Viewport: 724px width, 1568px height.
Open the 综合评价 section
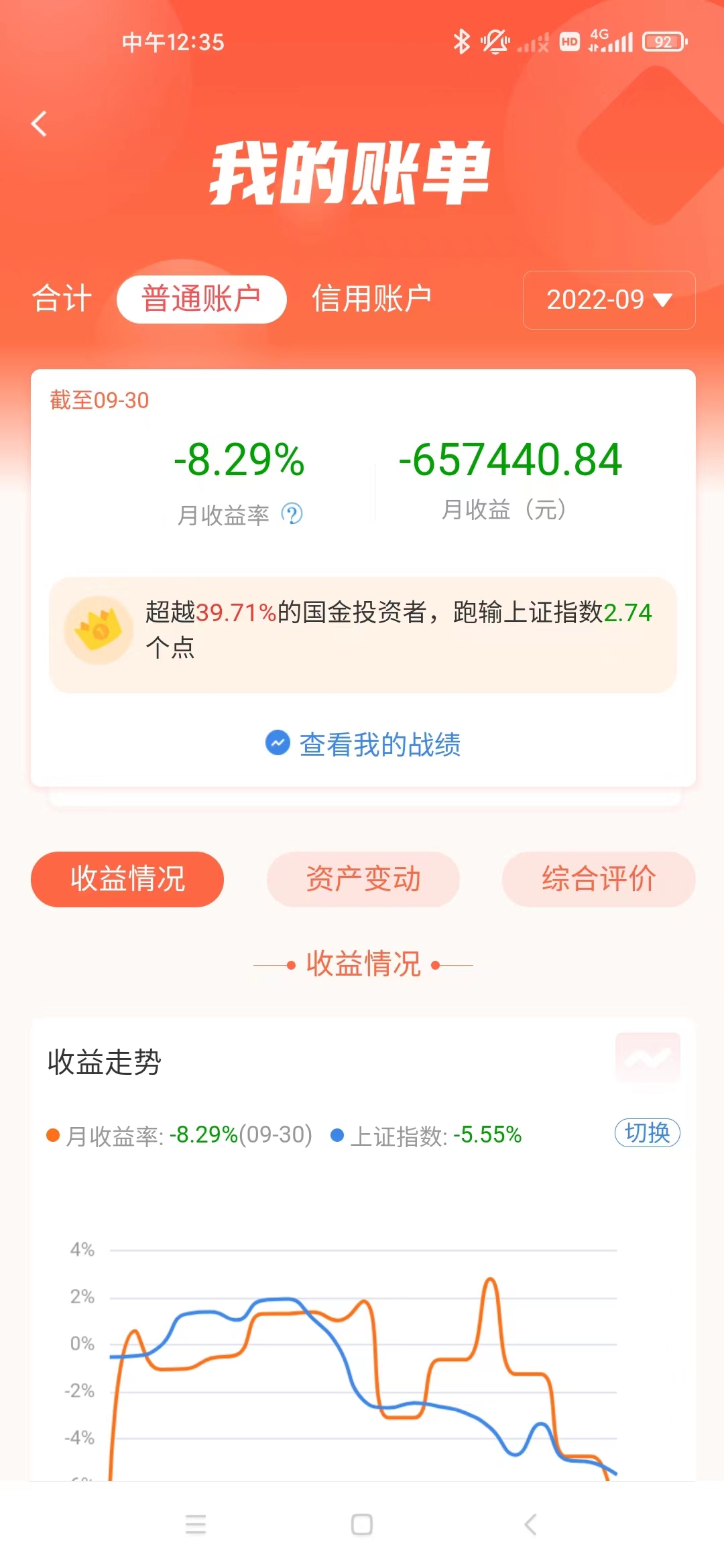598,879
